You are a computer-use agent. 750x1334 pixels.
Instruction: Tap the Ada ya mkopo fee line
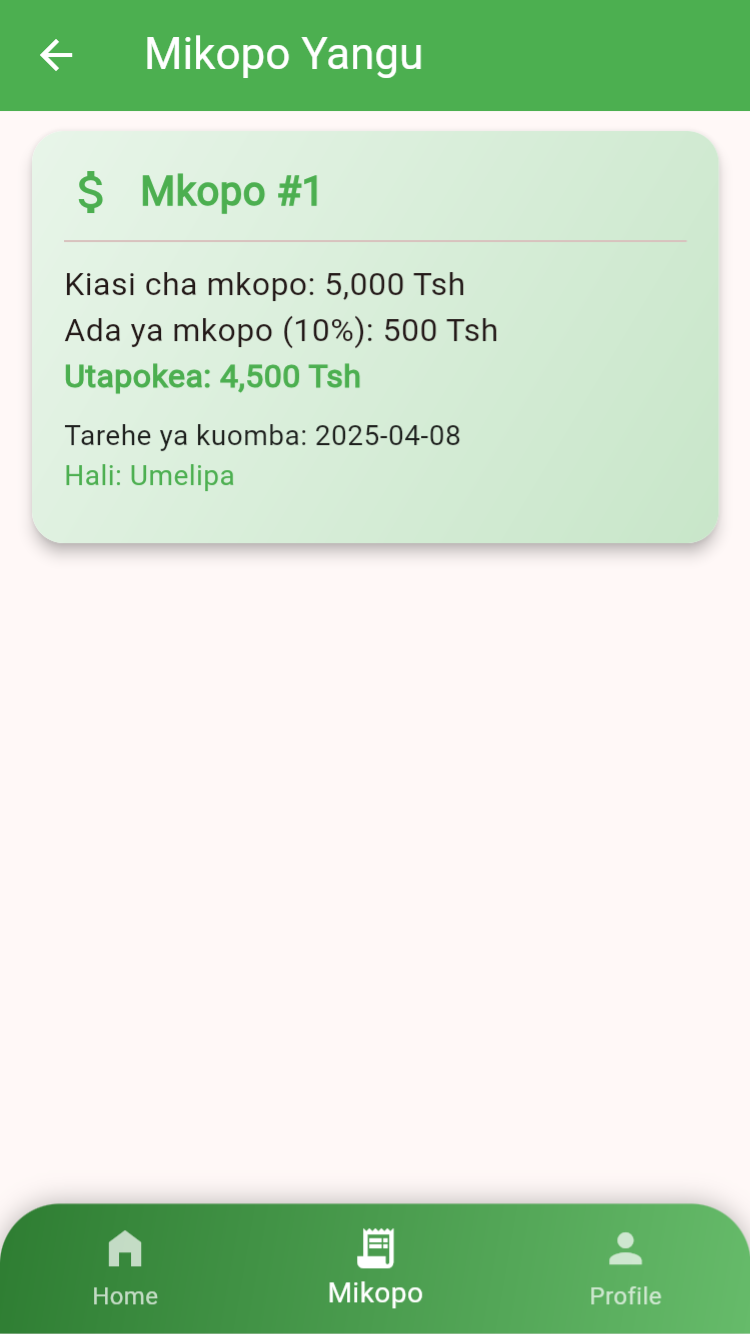tap(281, 330)
